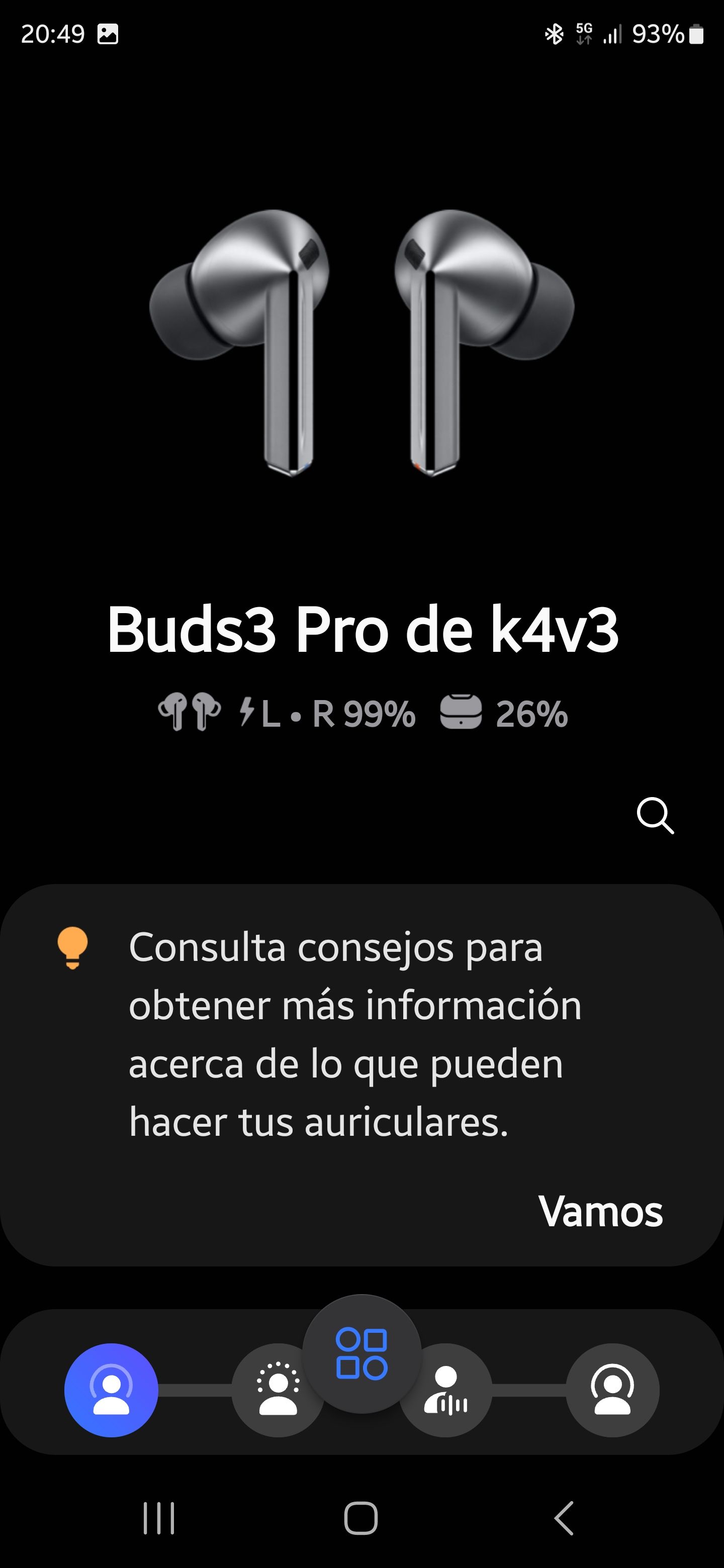Image resolution: width=724 pixels, height=1568 pixels.
Task: Tap the Bluetooth icon in the status bar
Action: click(555, 36)
